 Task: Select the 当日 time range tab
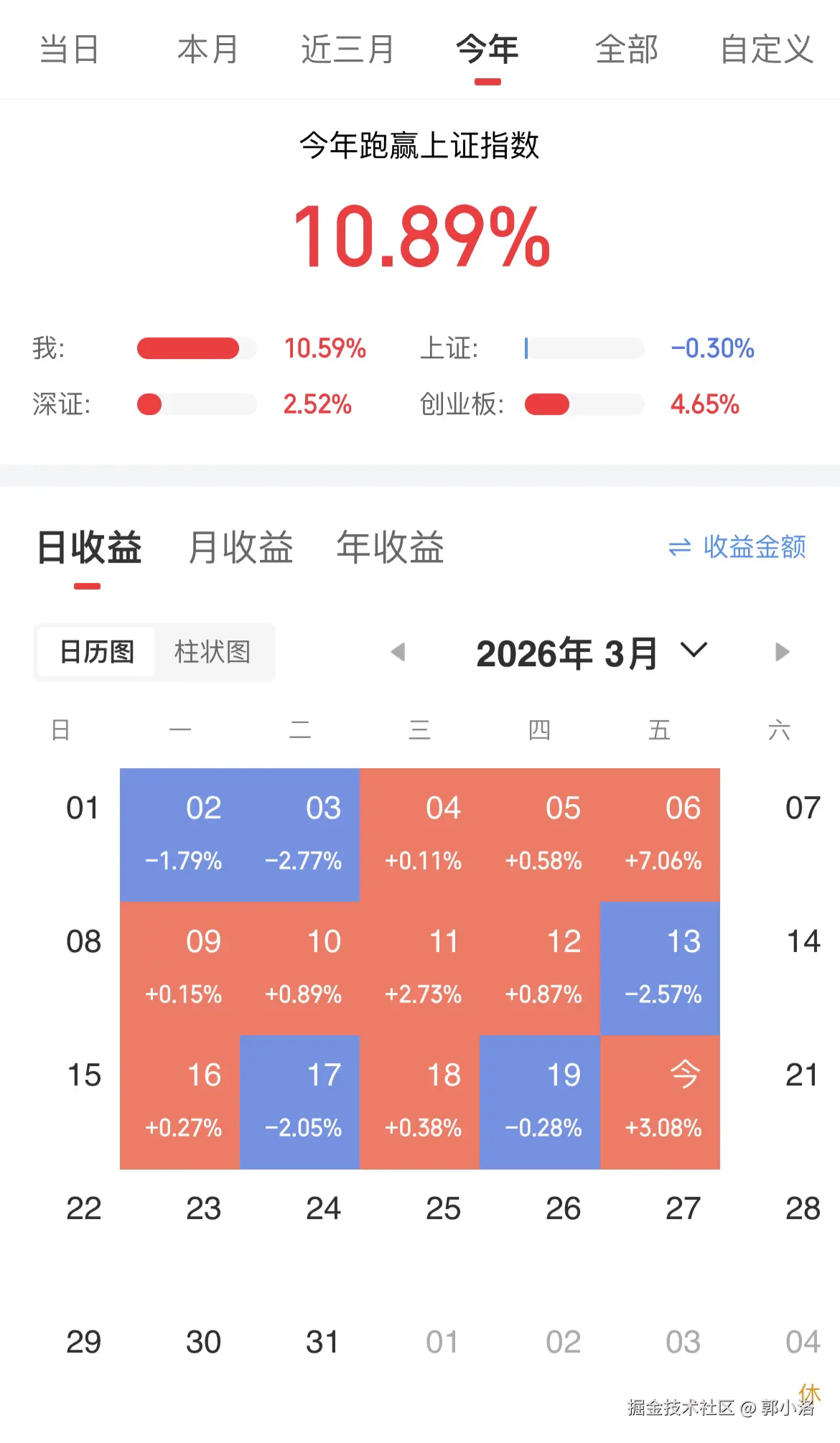click(x=71, y=50)
